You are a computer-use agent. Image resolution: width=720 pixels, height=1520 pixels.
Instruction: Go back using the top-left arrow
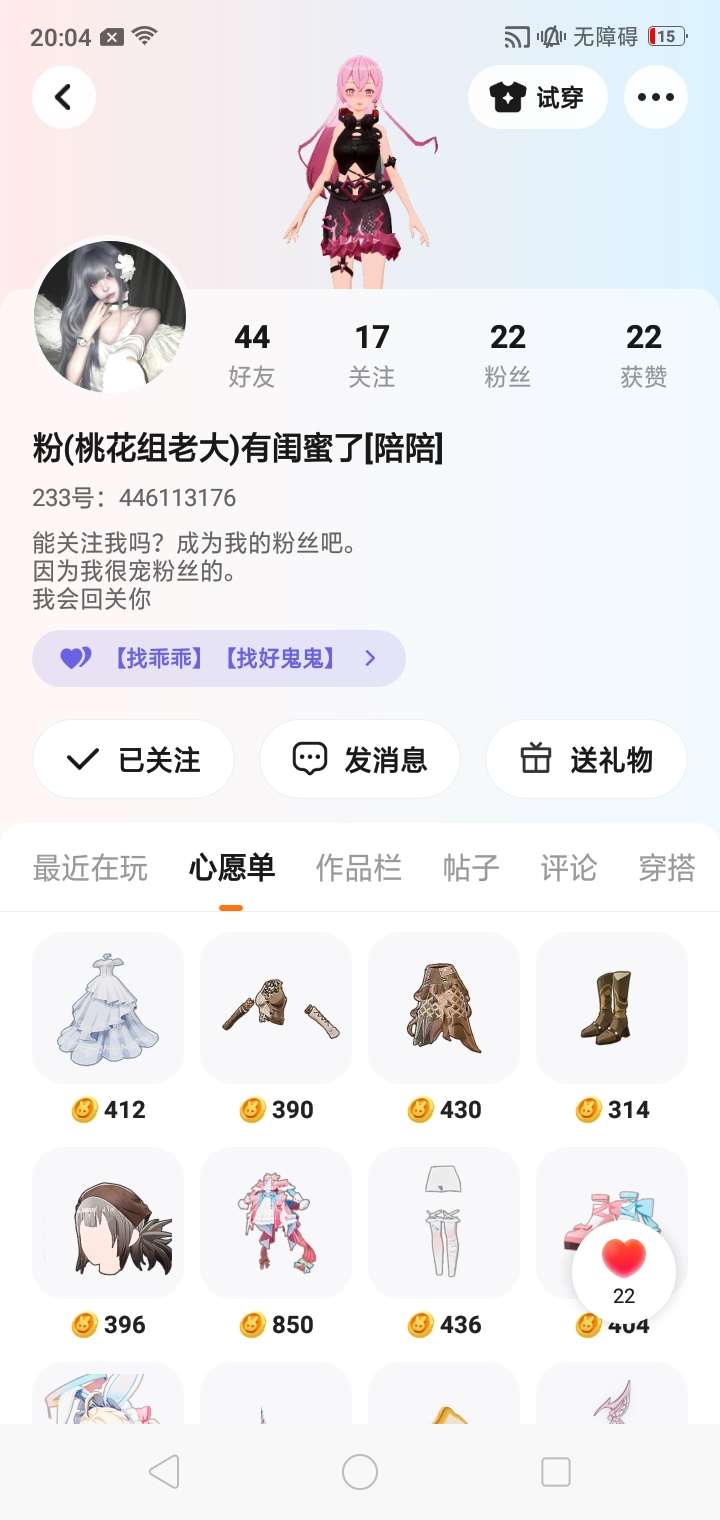point(63,97)
